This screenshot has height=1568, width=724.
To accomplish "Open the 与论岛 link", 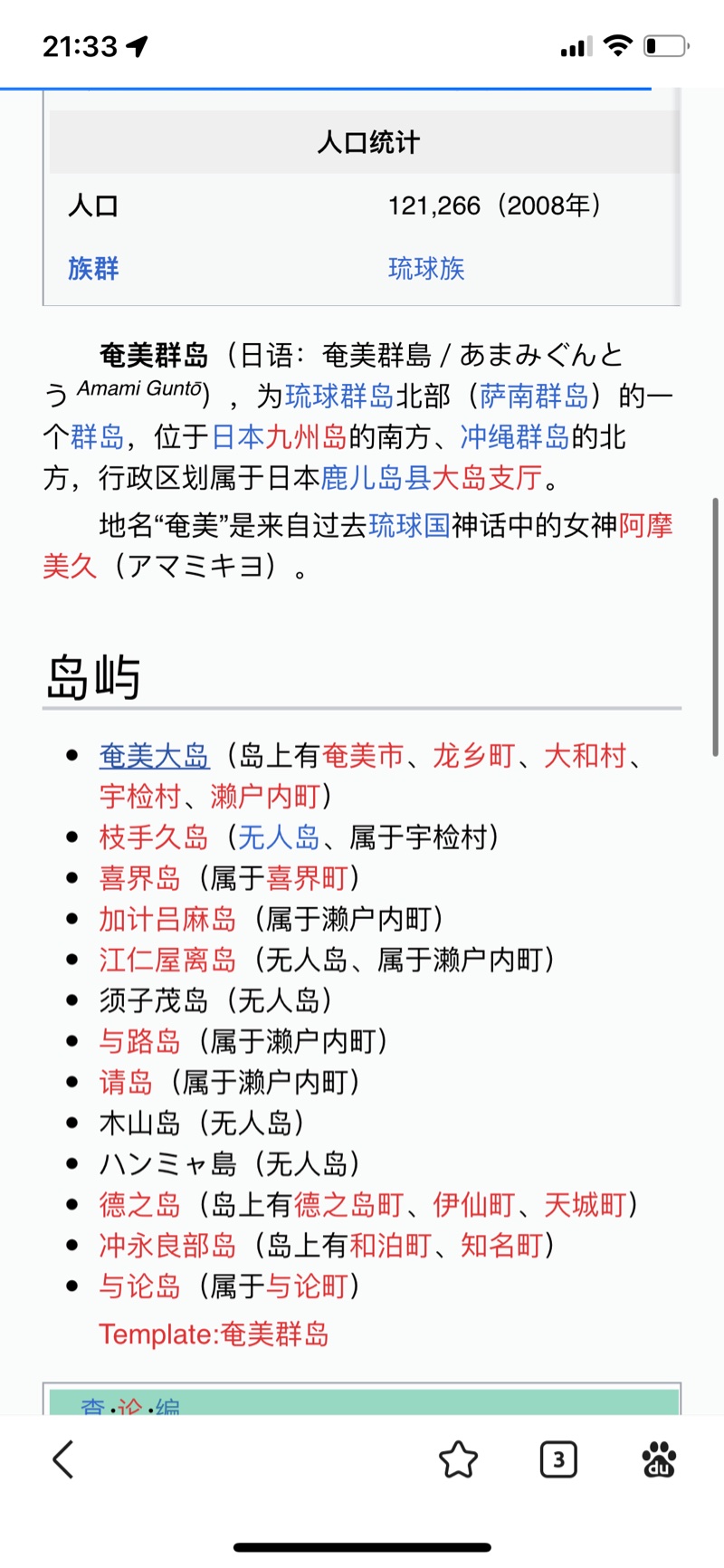I will click(140, 1286).
